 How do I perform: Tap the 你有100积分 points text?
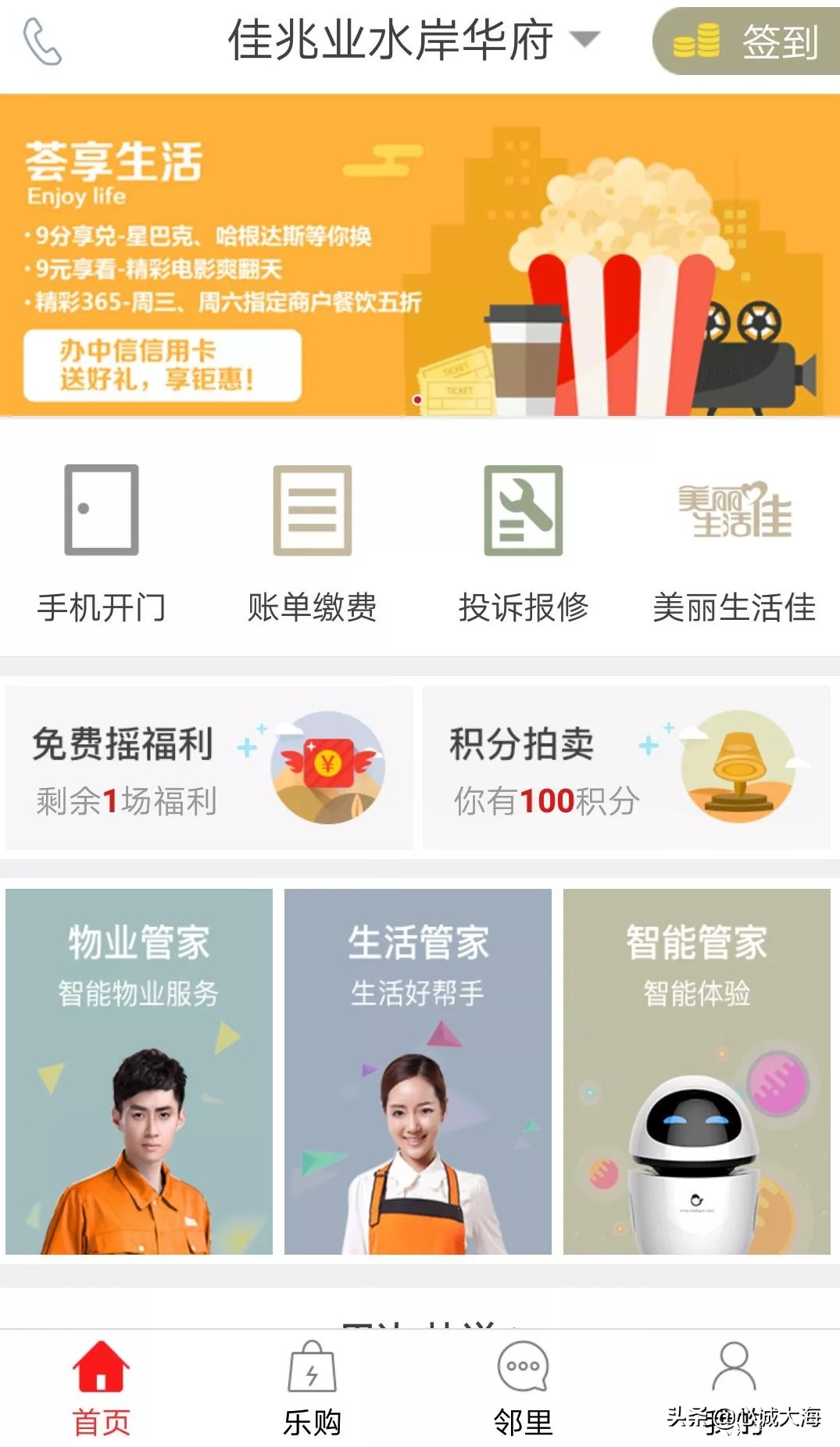543,801
